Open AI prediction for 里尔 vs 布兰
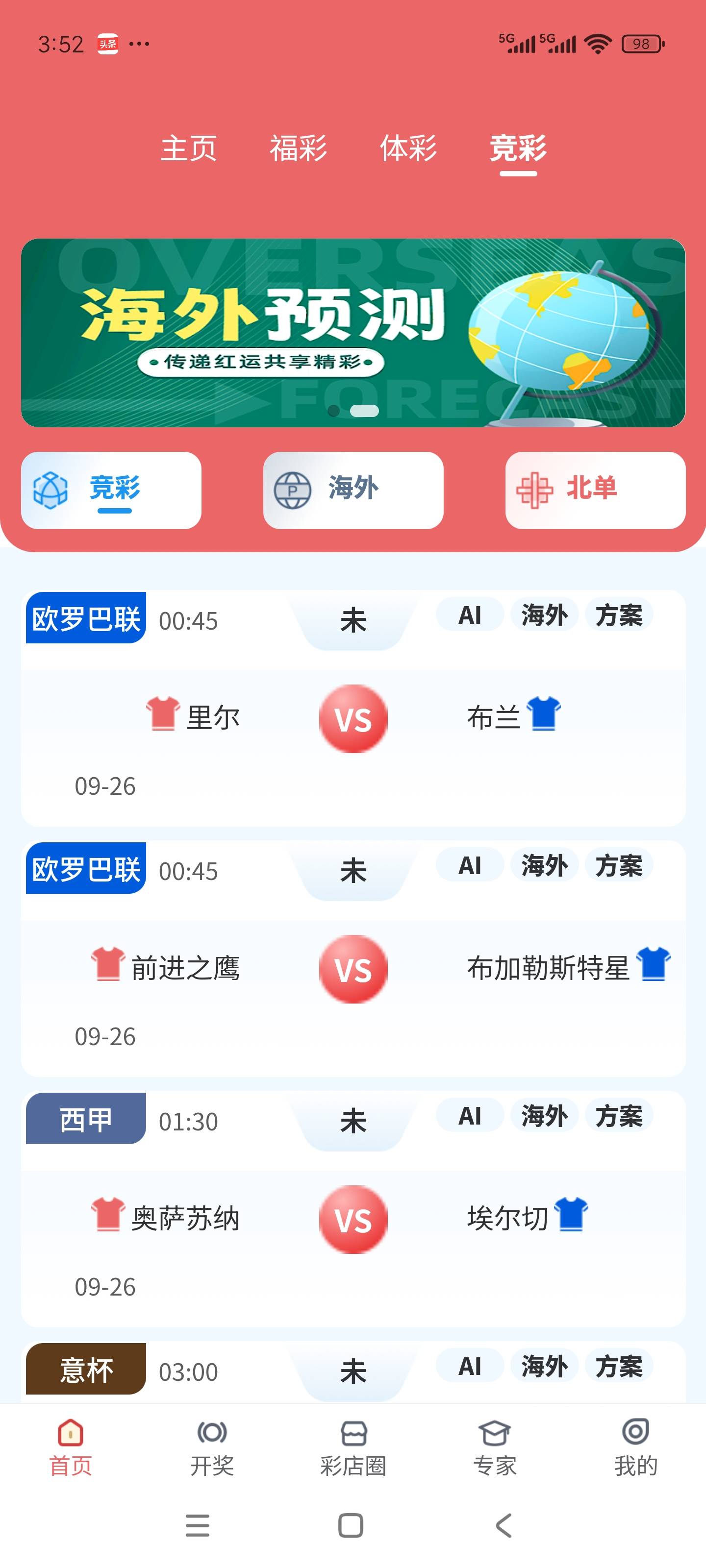Image resolution: width=706 pixels, height=1568 pixels. (x=470, y=615)
